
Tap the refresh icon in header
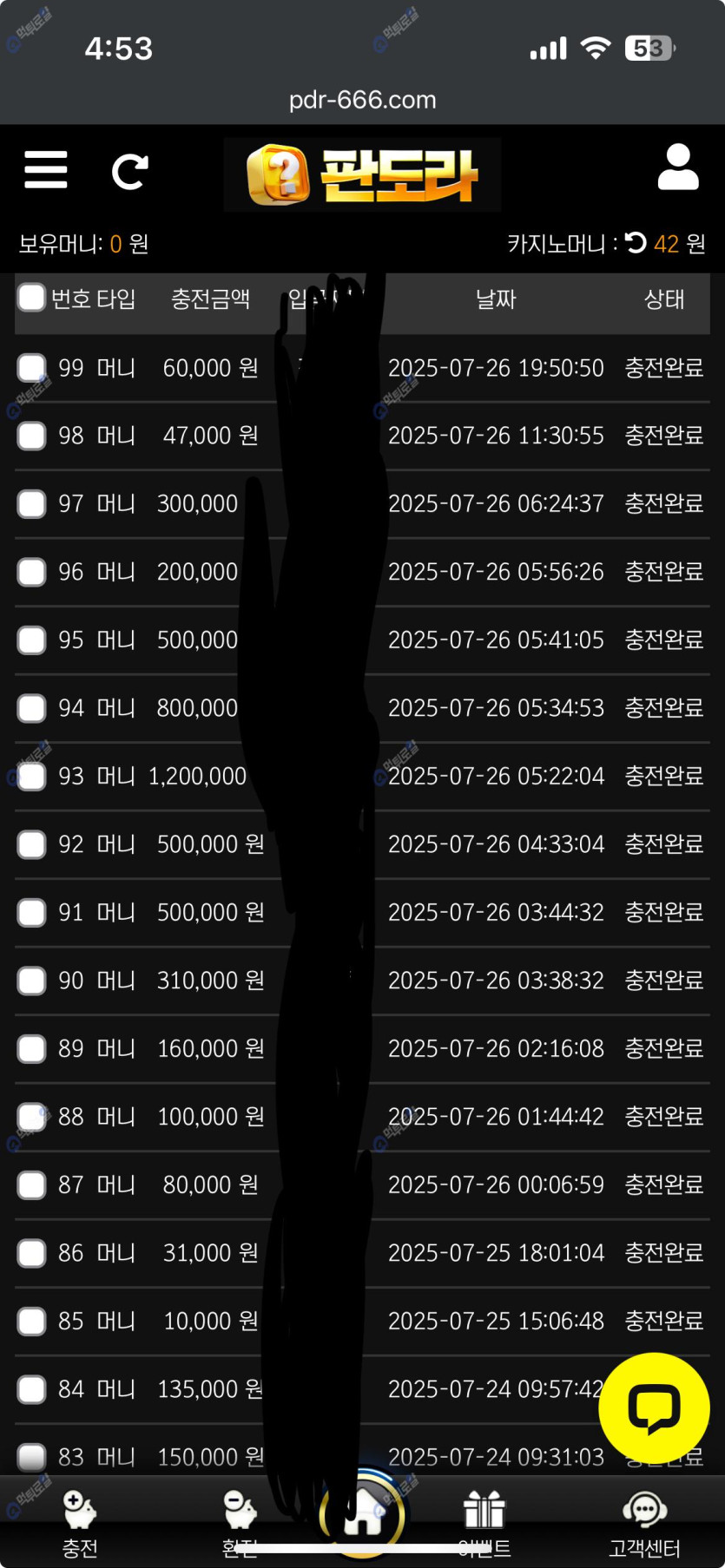pos(130,171)
